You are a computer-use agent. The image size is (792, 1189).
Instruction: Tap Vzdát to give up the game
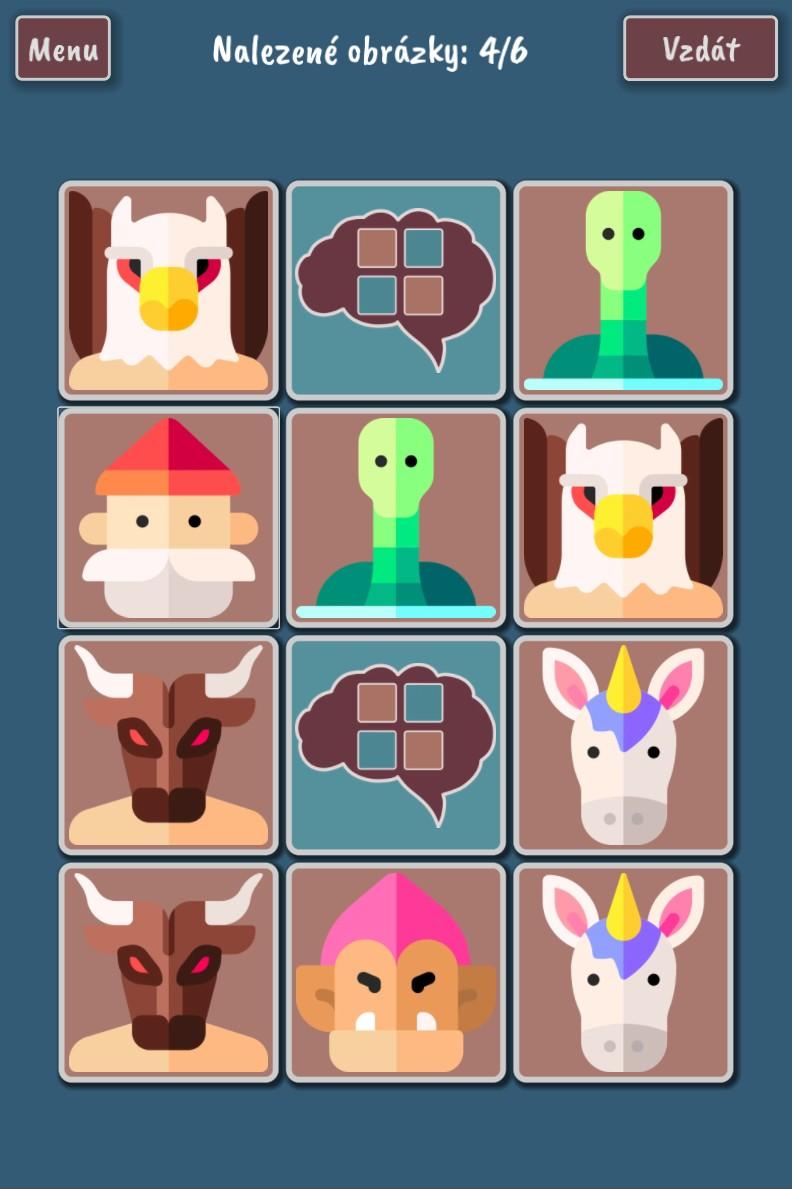pyautogui.click(x=700, y=48)
